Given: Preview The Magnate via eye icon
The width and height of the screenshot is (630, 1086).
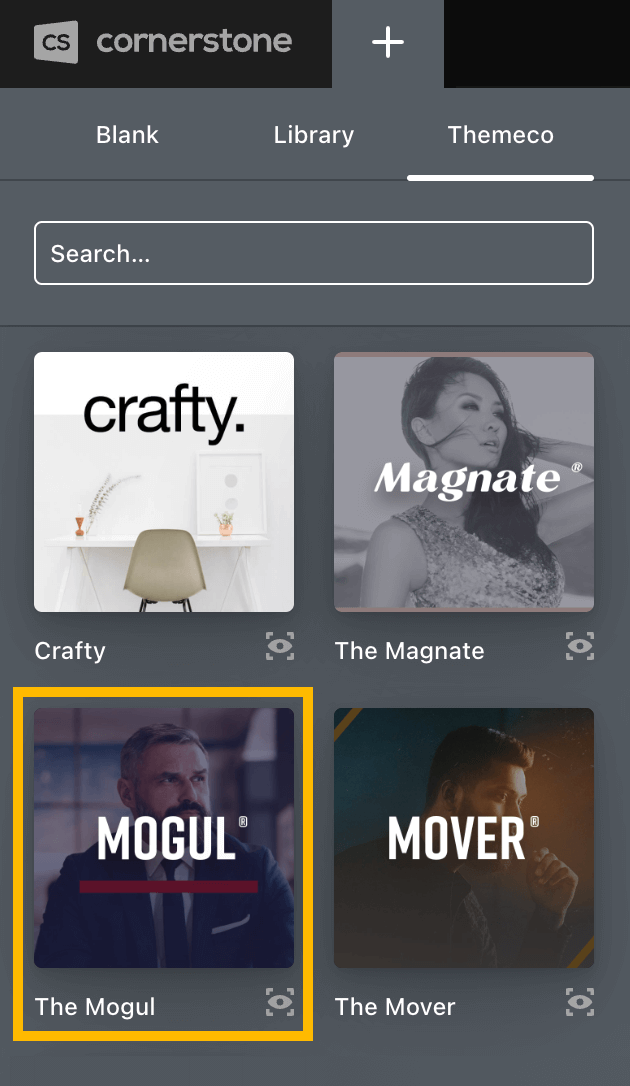Looking at the screenshot, I should pyautogui.click(x=580, y=647).
